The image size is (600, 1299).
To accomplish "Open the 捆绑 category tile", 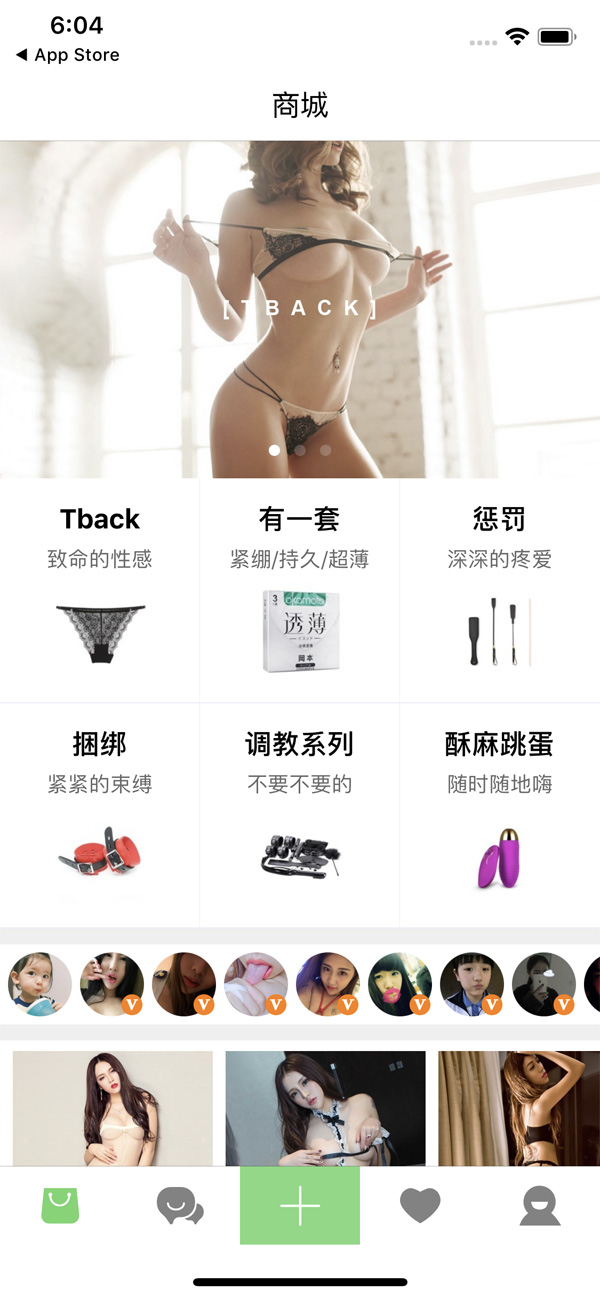I will coord(100,815).
